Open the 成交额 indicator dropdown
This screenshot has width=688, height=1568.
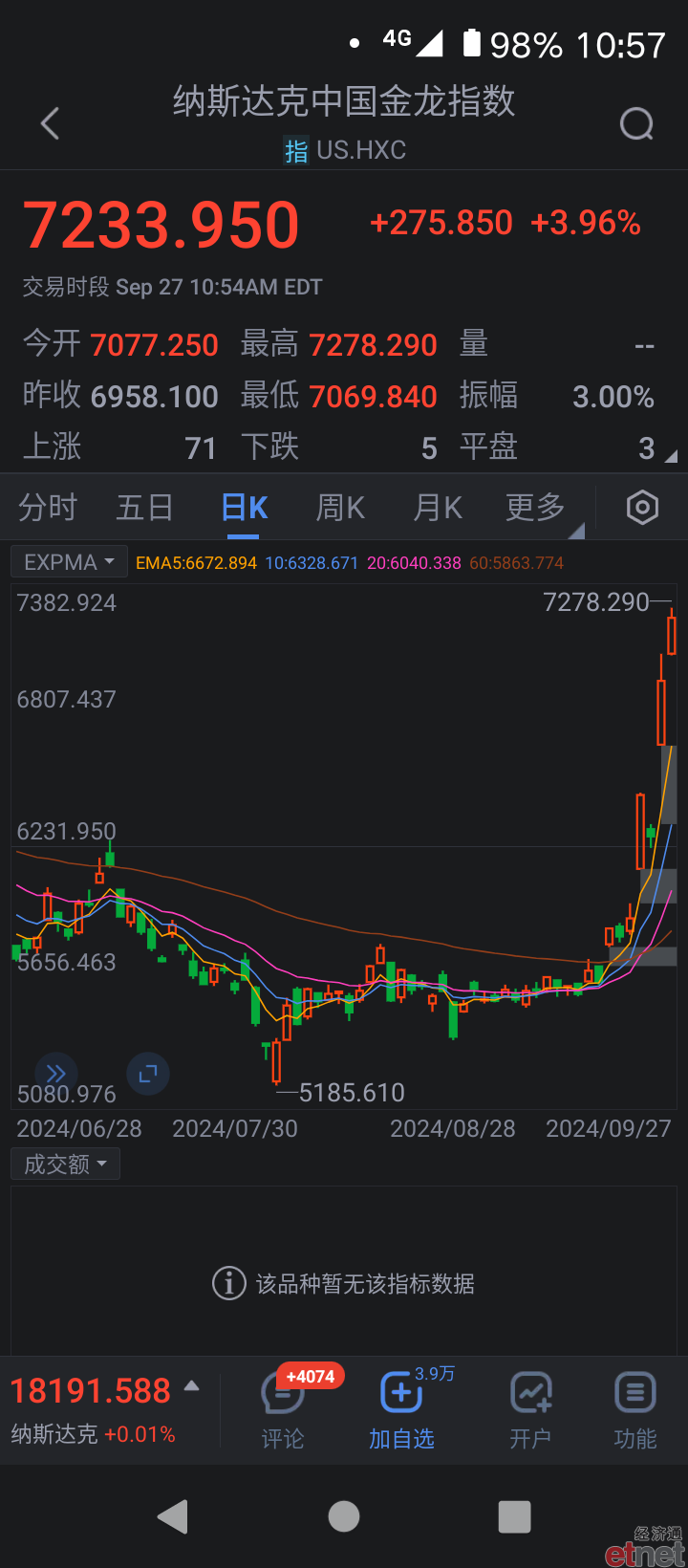pyautogui.click(x=65, y=1164)
